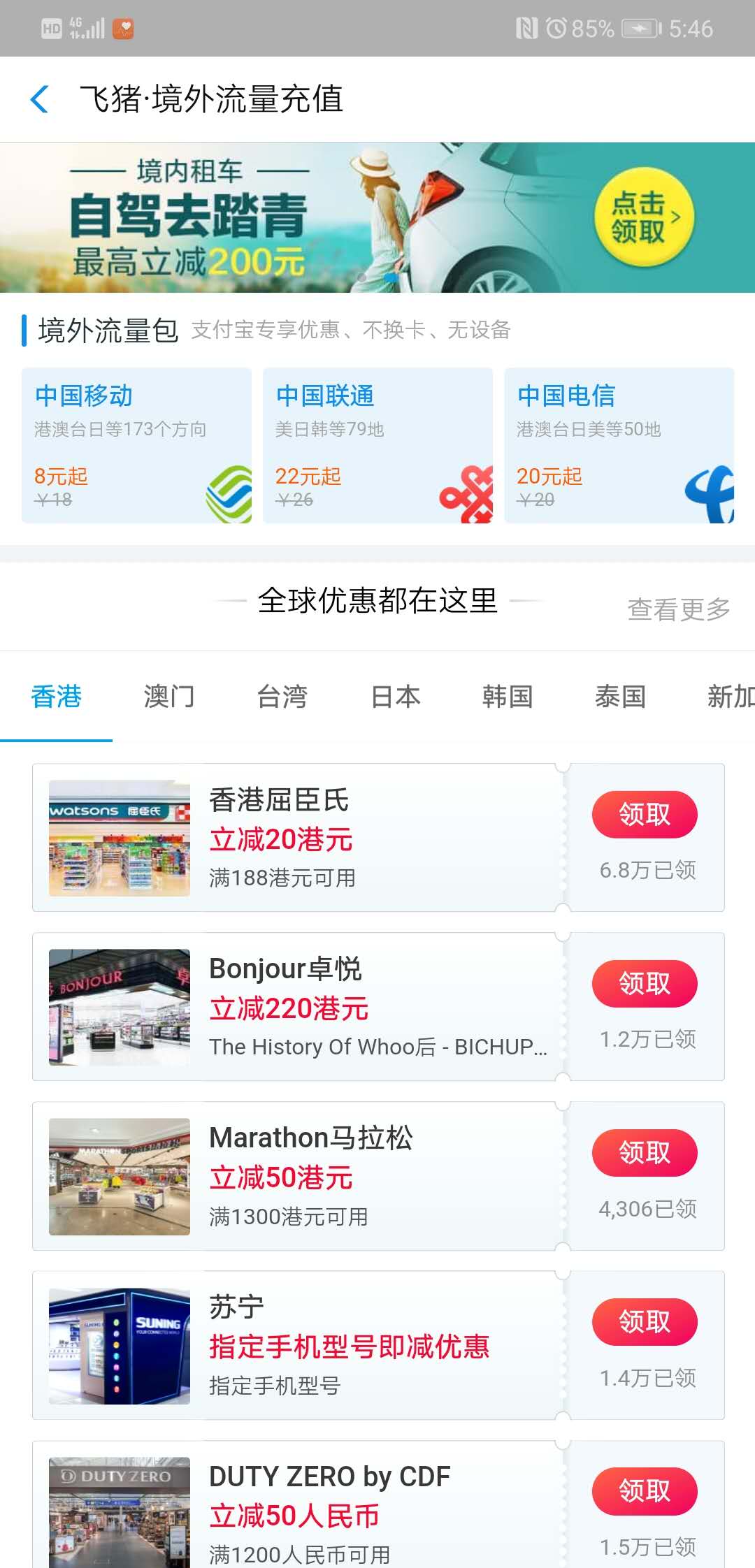Select the 韩国 tab
Screen dimensions: 755x1568
pyautogui.click(x=508, y=697)
